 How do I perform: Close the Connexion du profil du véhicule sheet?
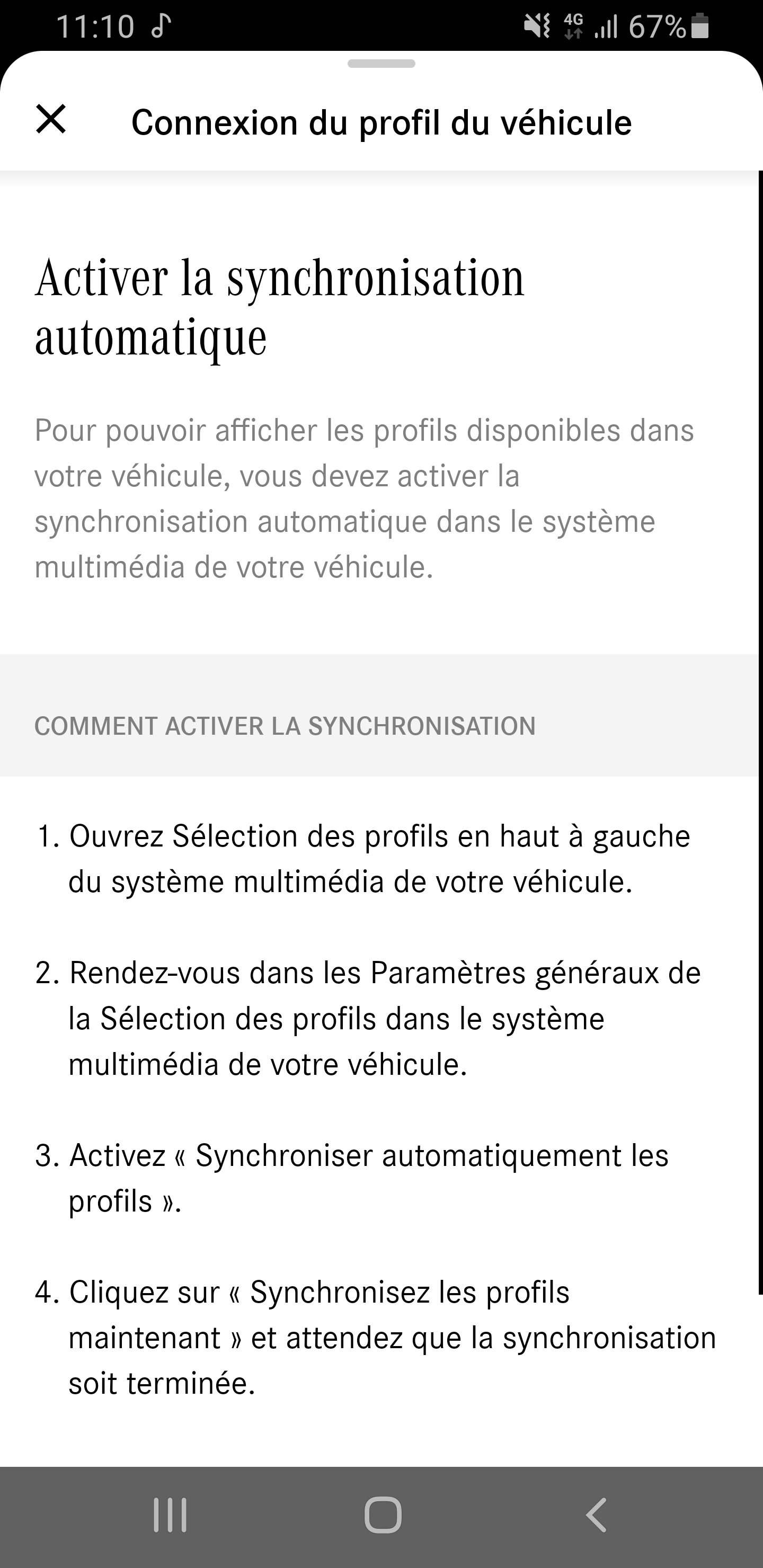(51, 119)
